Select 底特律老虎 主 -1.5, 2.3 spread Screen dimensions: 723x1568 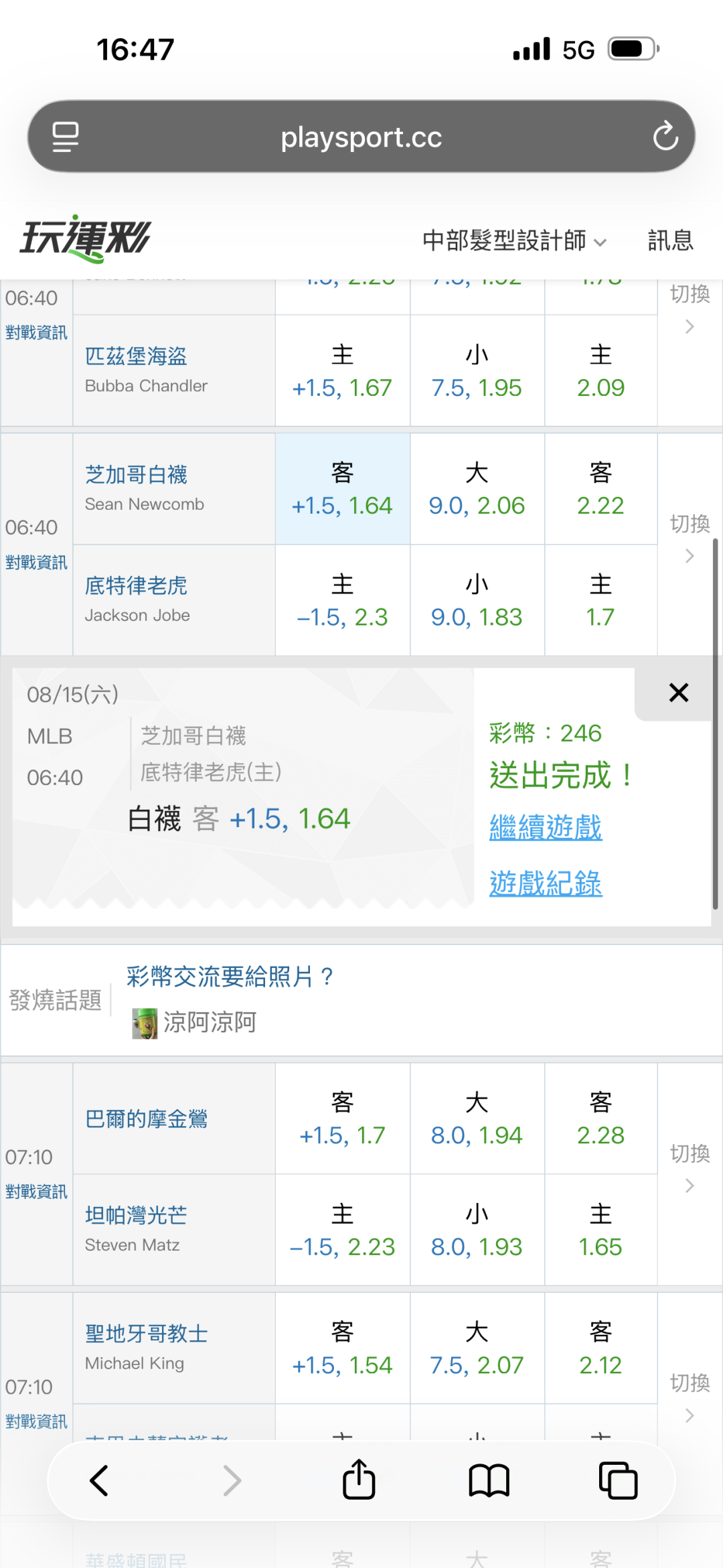tap(342, 600)
